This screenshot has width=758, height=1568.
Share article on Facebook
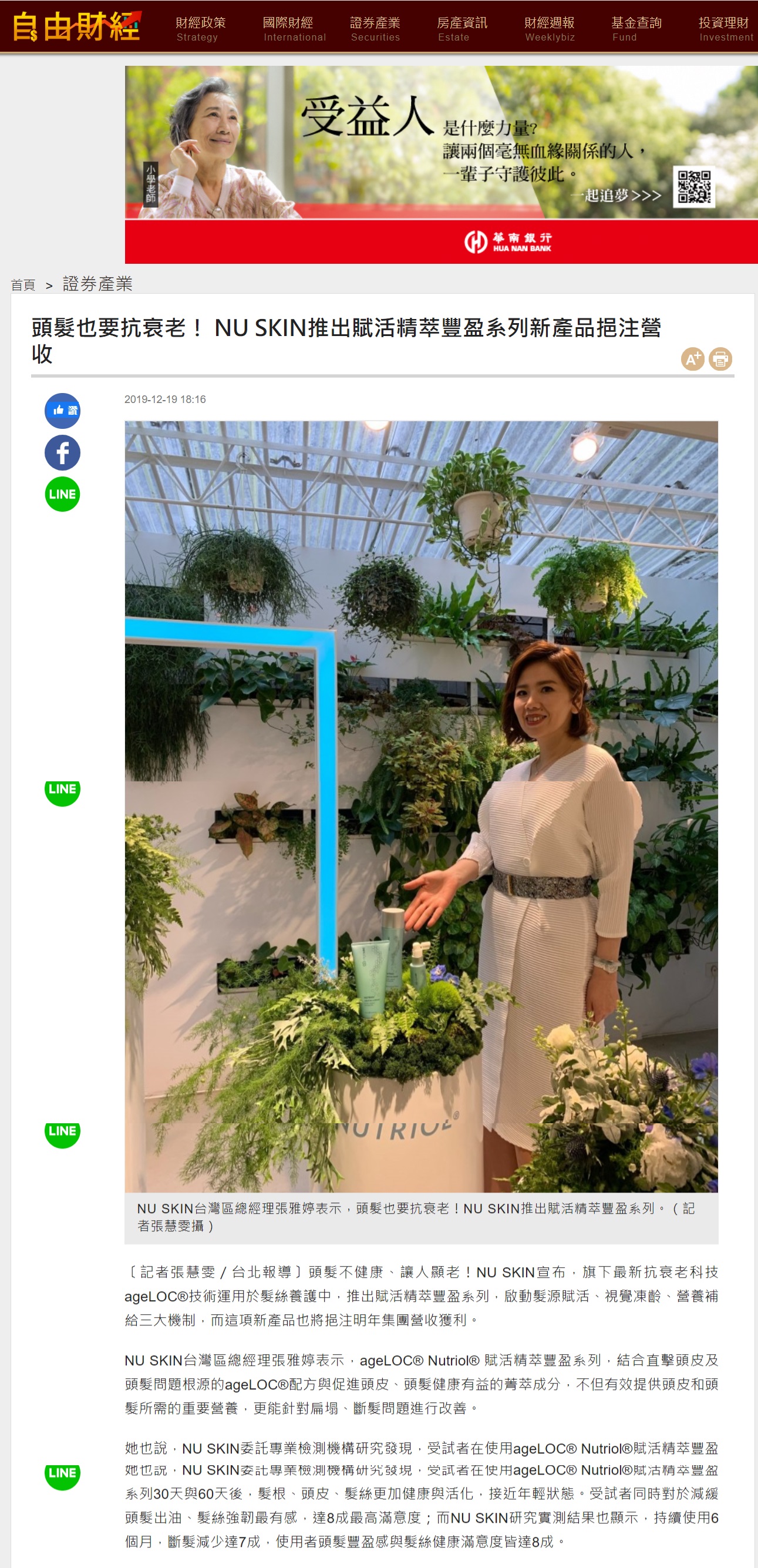coord(62,452)
